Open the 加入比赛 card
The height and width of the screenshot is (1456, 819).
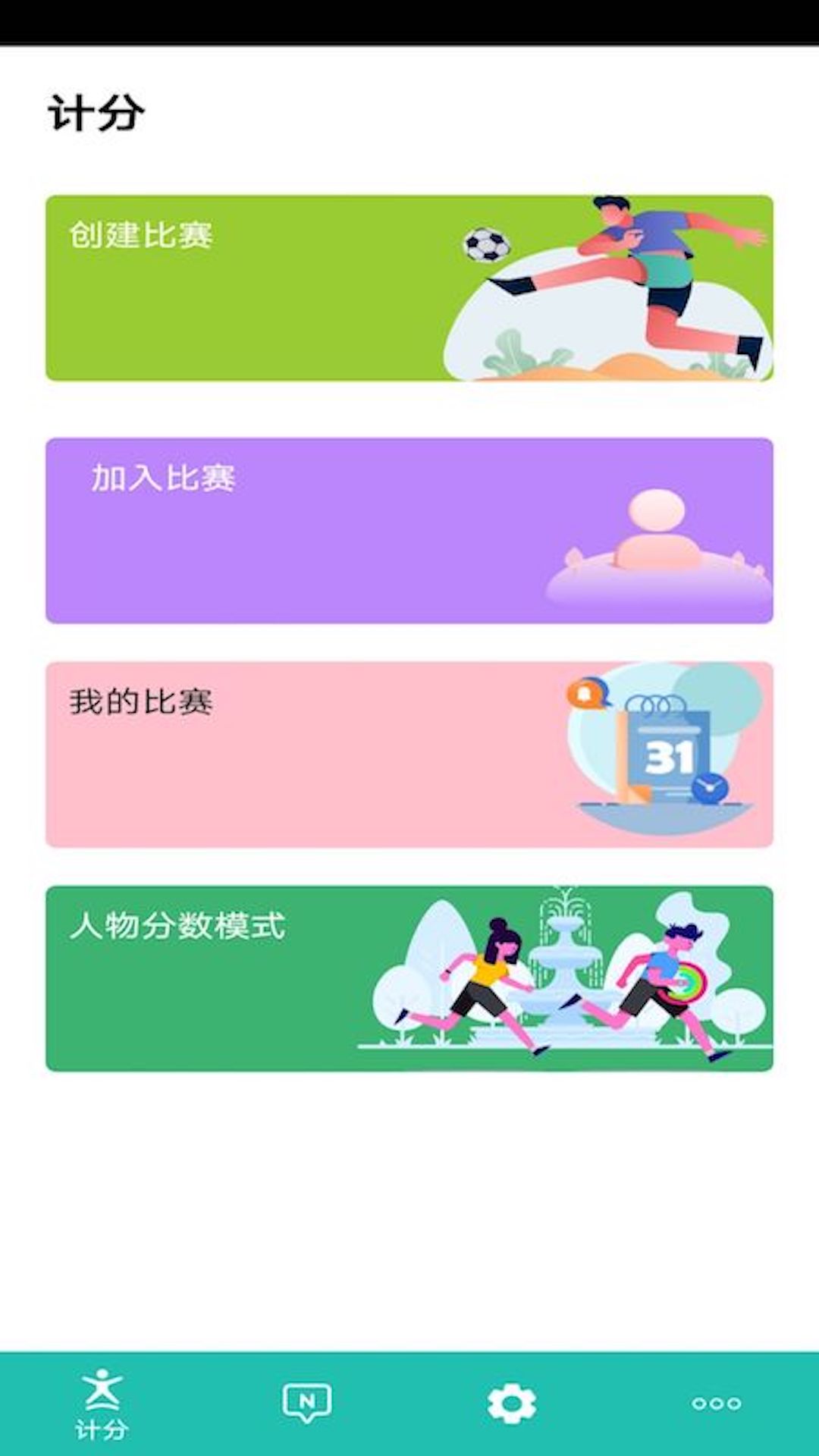(x=409, y=531)
